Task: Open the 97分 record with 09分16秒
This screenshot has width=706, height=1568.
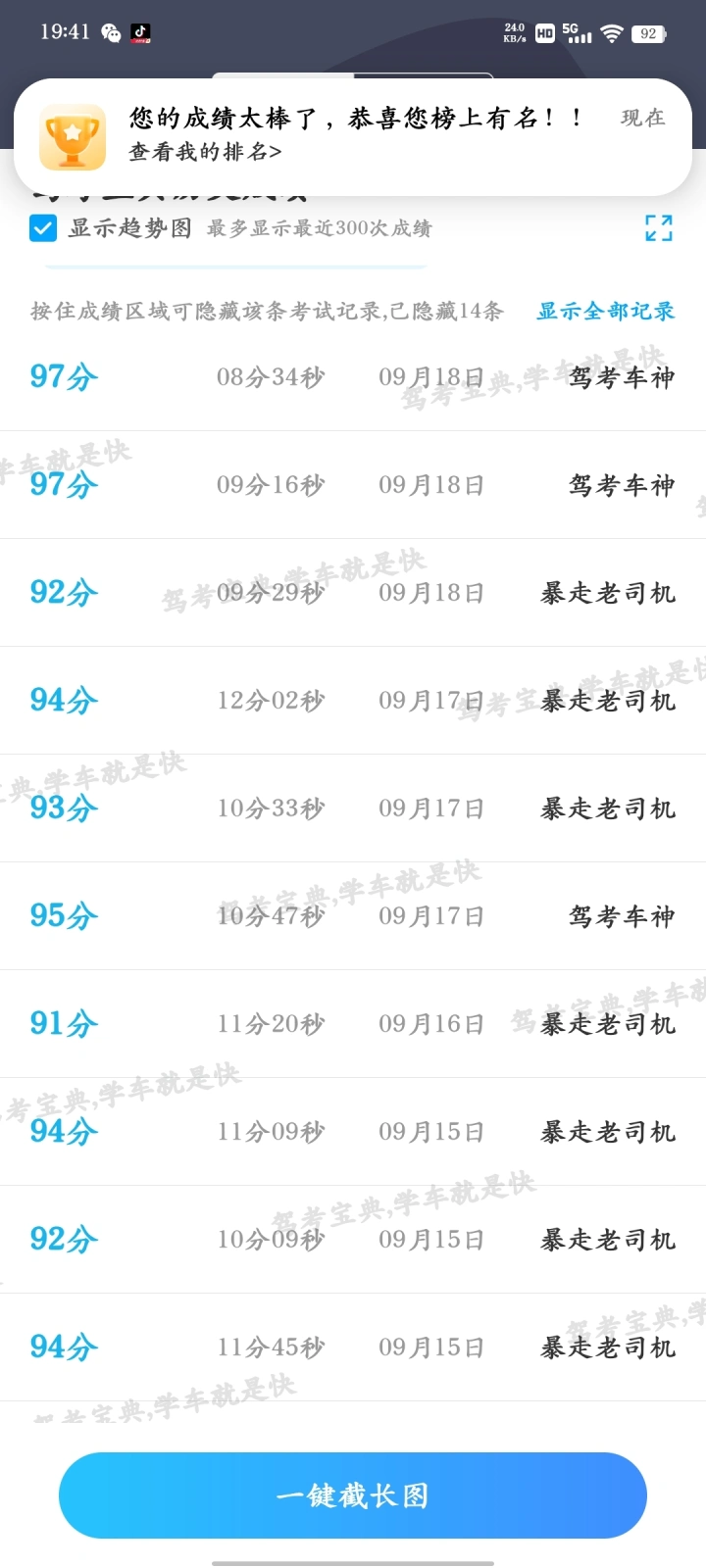Action: click(353, 485)
